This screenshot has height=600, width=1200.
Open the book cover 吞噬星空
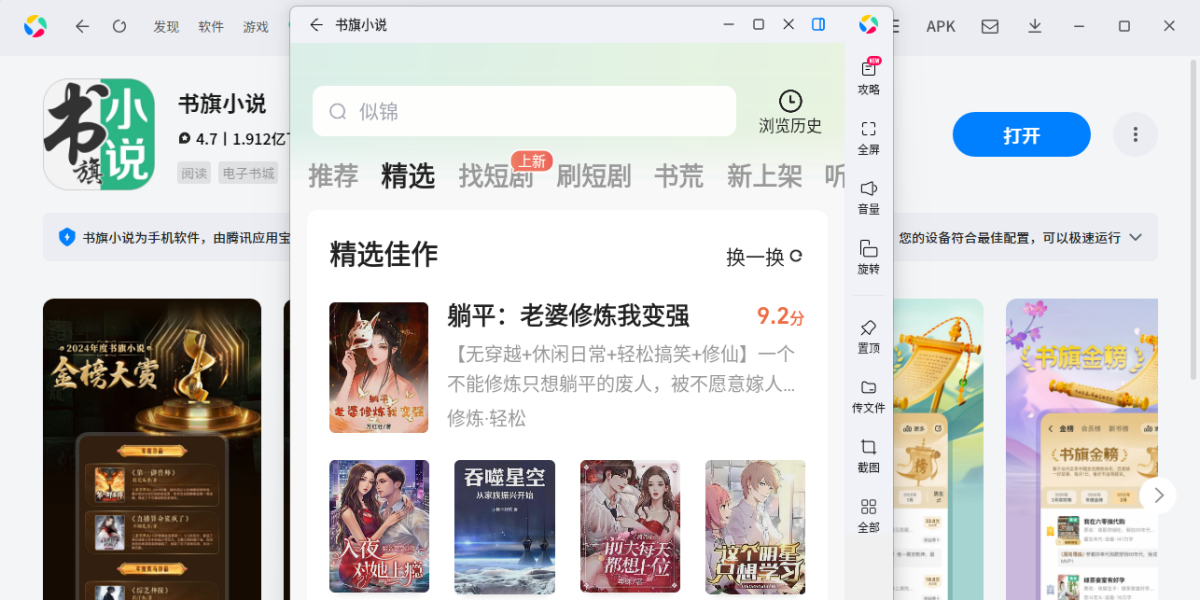click(x=504, y=527)
